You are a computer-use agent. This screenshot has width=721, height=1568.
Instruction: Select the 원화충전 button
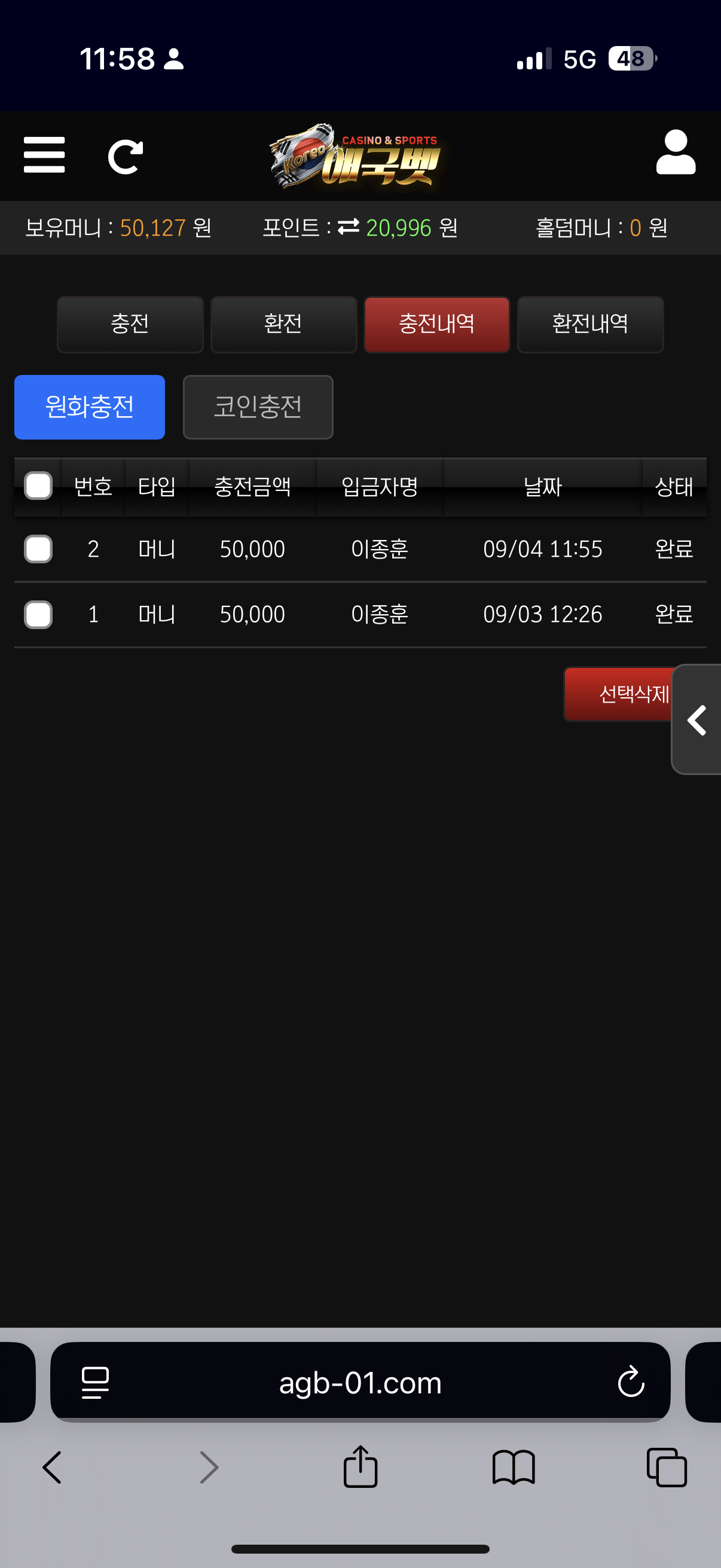pyautogui.click(x=90, y=407)
